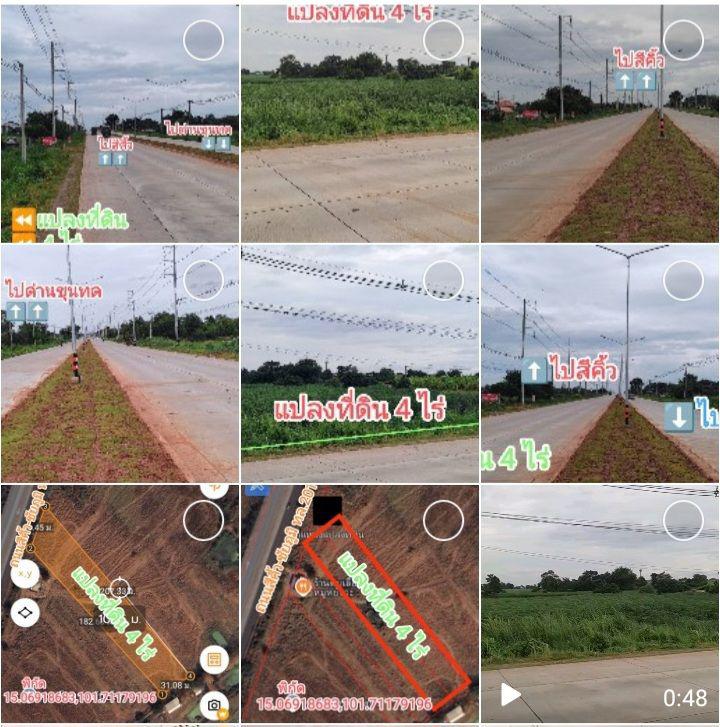Open the ไปสีคิ้ว median photo with two up arrows
The image size is (720, 727).
click(x=600, y=123)
